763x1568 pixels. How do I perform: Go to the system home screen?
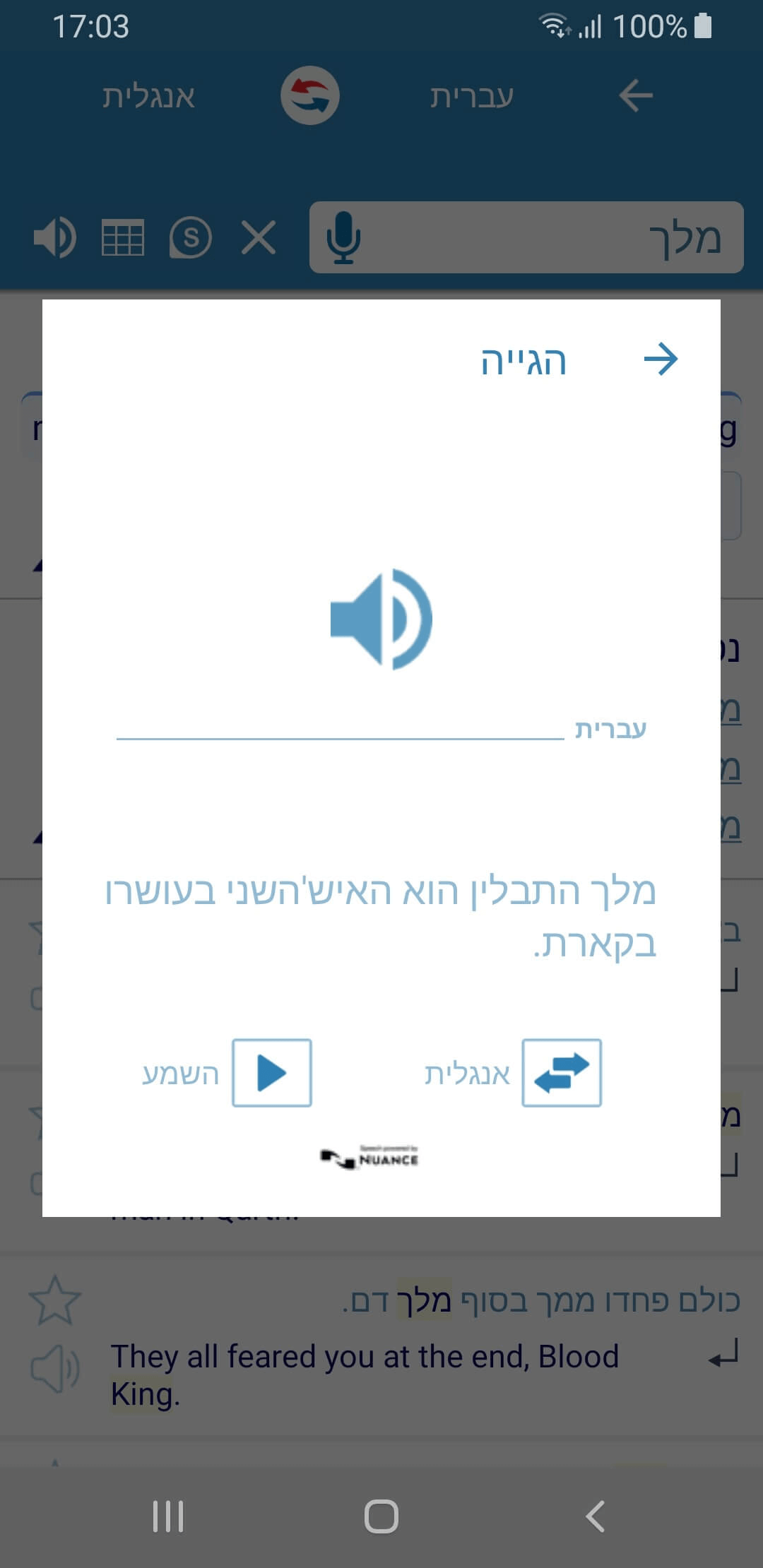click(381, 1516)
